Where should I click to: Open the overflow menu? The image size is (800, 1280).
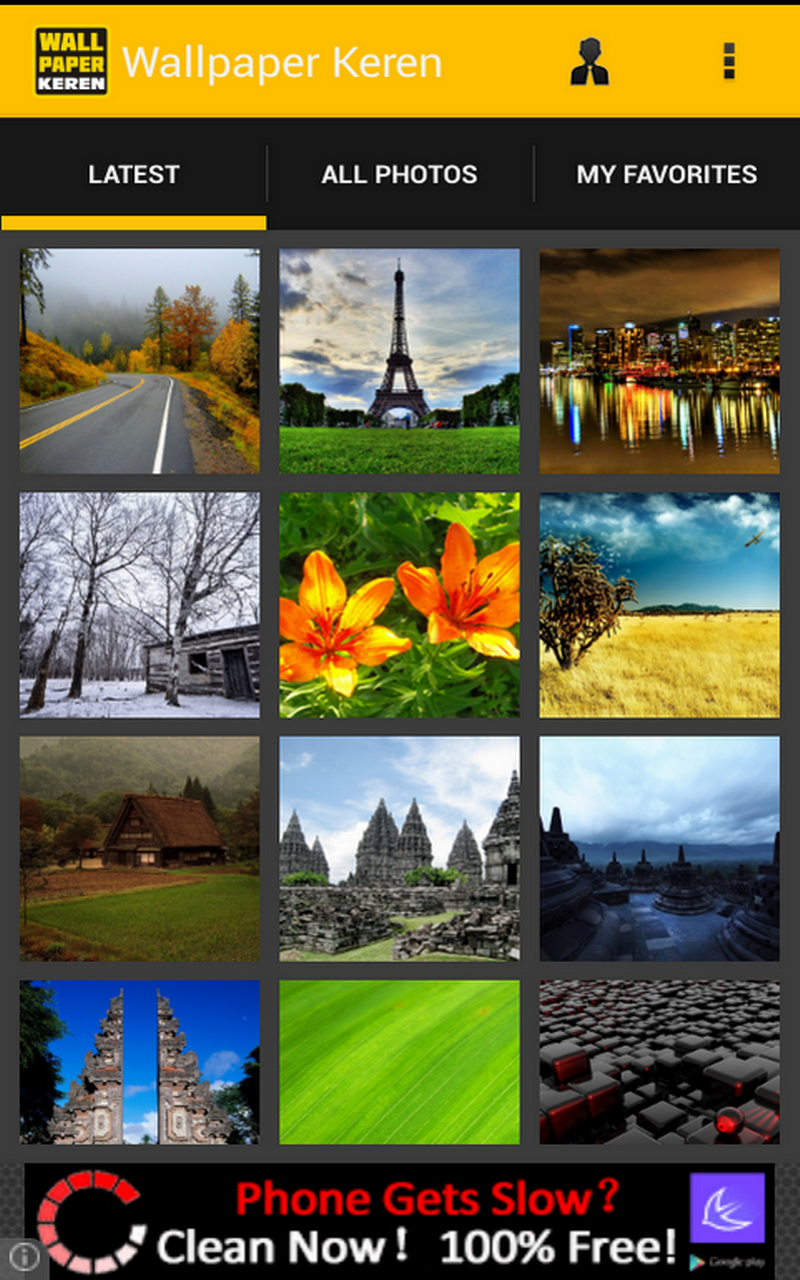click(x=729, y=62)
